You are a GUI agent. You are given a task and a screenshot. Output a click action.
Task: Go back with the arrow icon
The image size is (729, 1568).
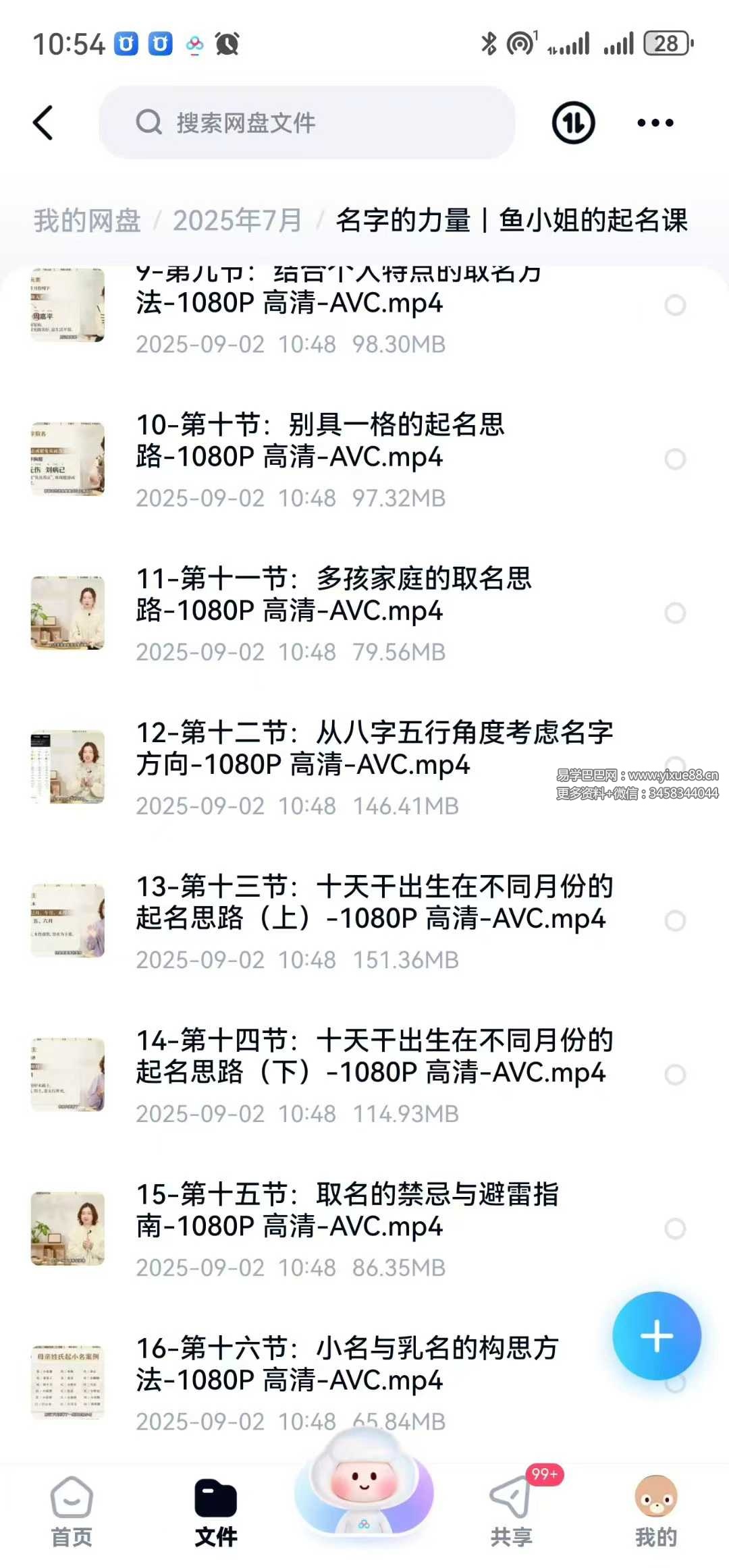[43, 123]
